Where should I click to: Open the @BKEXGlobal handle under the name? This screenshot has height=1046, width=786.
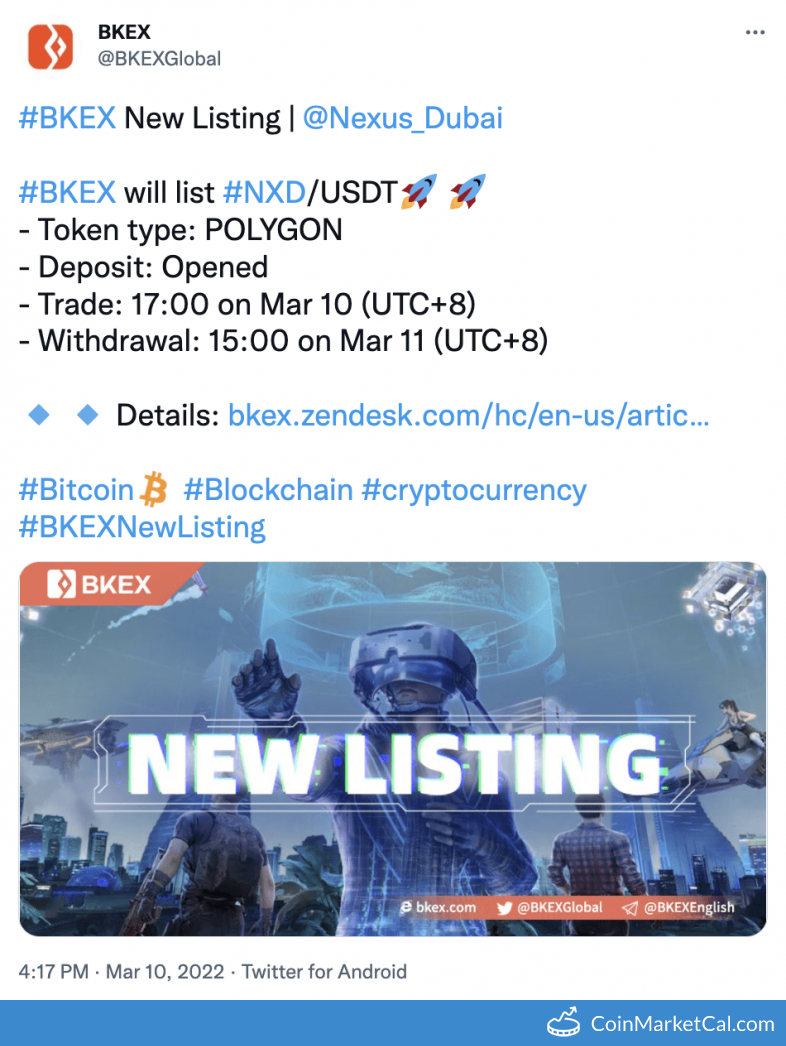[x=159, y=58]
